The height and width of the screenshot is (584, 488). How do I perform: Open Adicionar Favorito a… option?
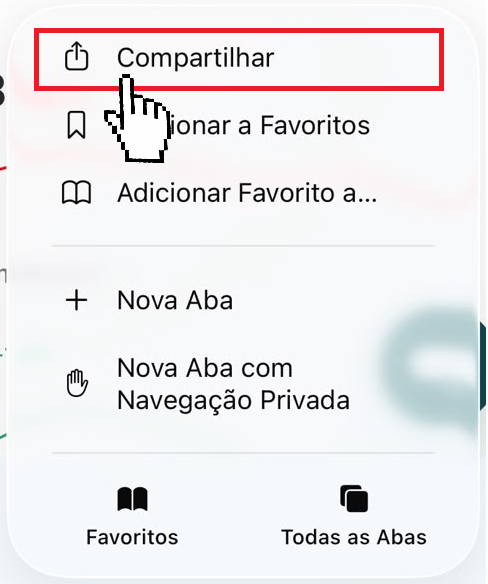[238, 193]
